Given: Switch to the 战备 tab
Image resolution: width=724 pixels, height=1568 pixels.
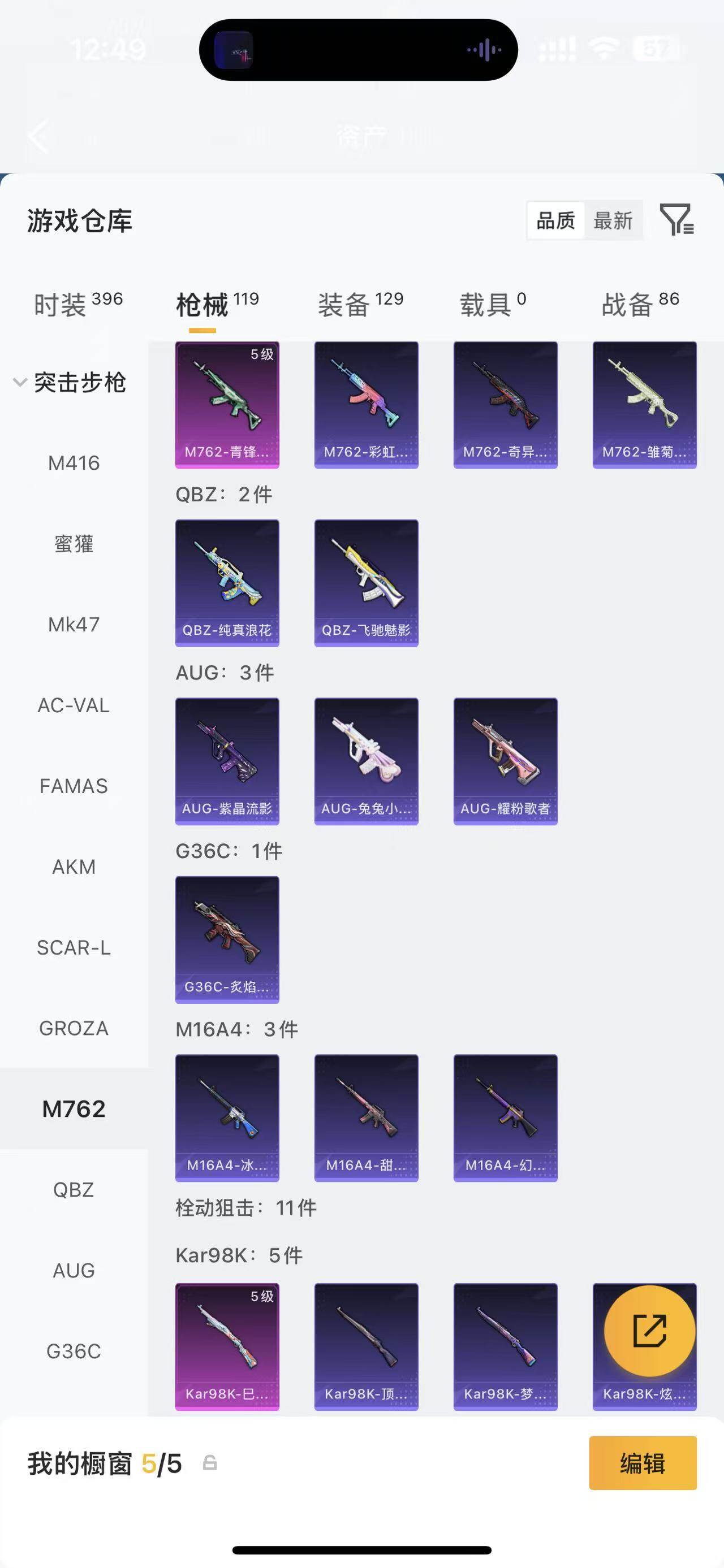Looking at the screenshot, I should (x=640, y=304).
